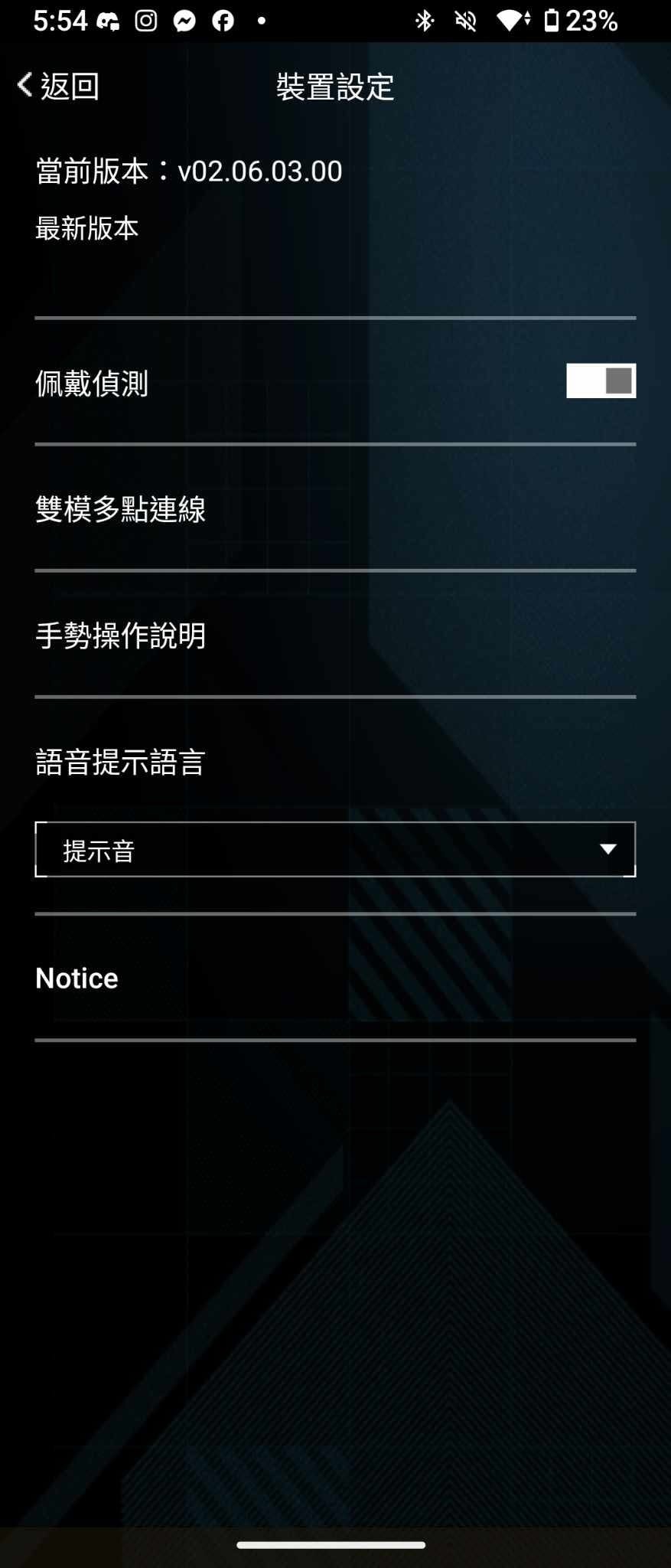Screen dimensions: 671x1568
Task: Expand the 提示音 dropdown
Action: click(335, 850)
